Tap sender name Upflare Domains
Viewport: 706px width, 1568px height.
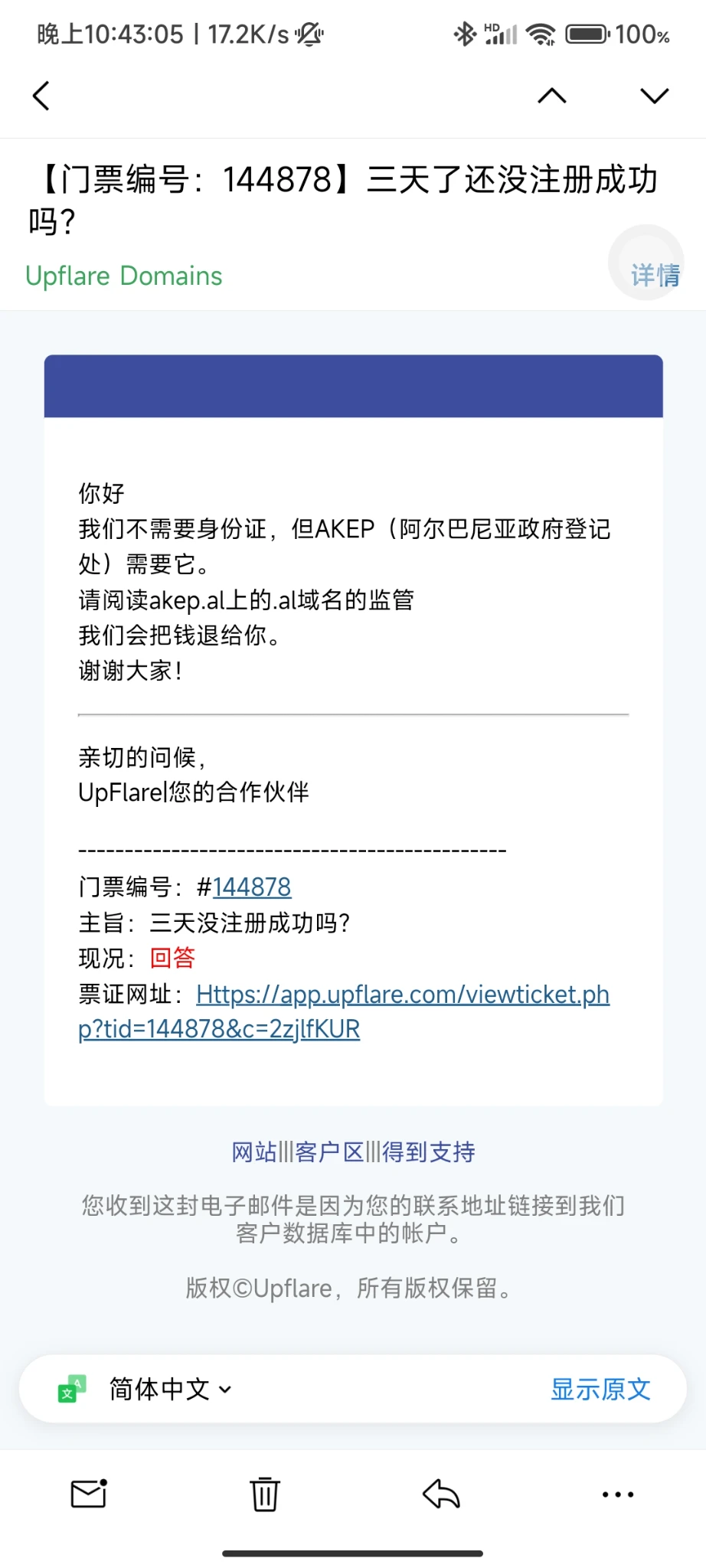[x=124, y=276]
